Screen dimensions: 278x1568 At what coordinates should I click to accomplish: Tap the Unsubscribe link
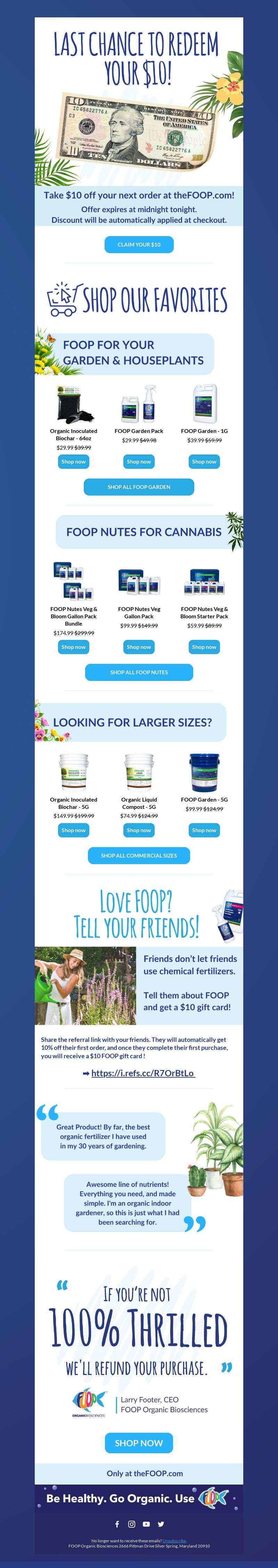click(x=174, y=1541)
